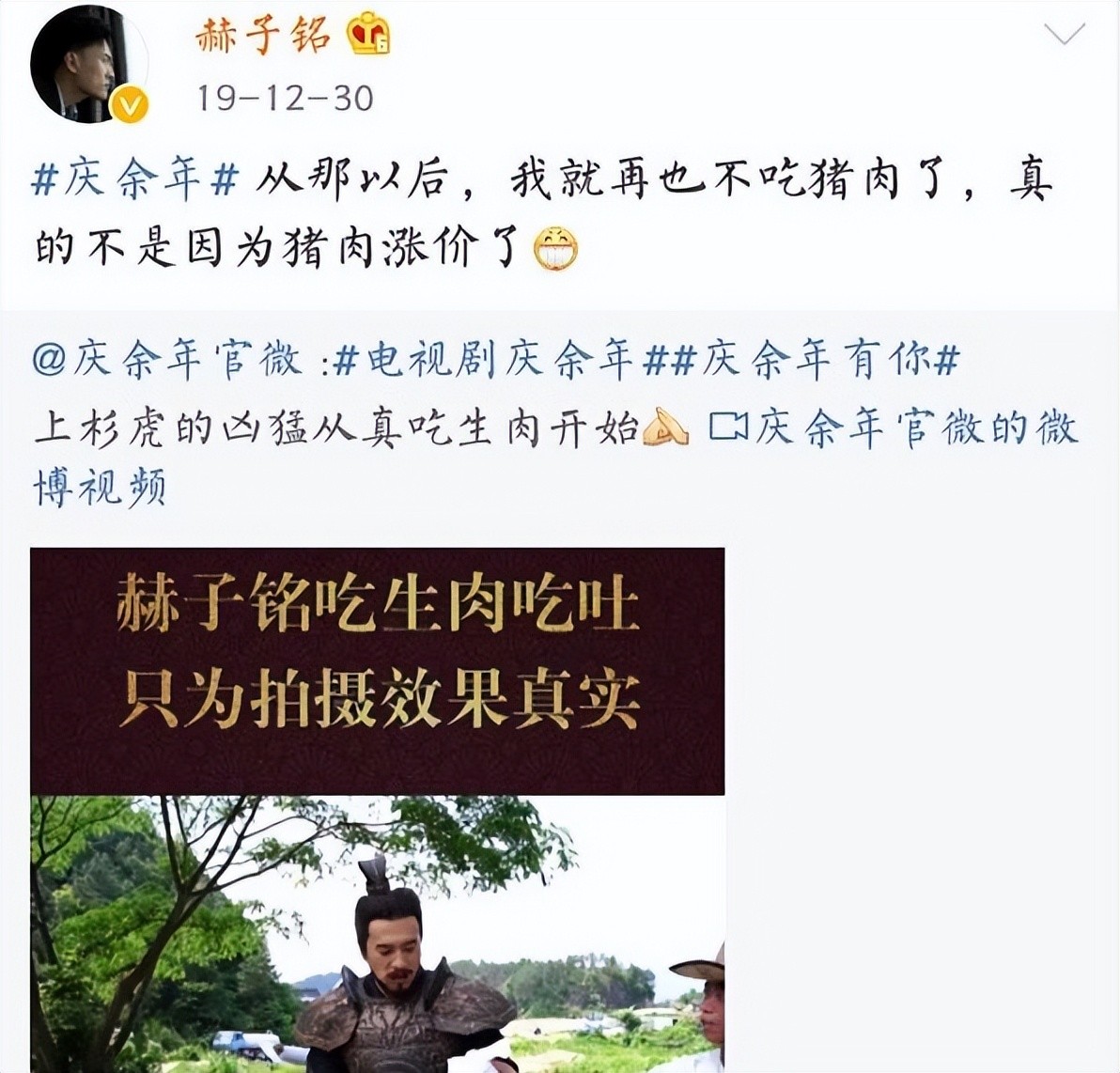The image size is (1120, 1073).
Task: Open the username 赫子铭
Action: (x=263, y=36)
